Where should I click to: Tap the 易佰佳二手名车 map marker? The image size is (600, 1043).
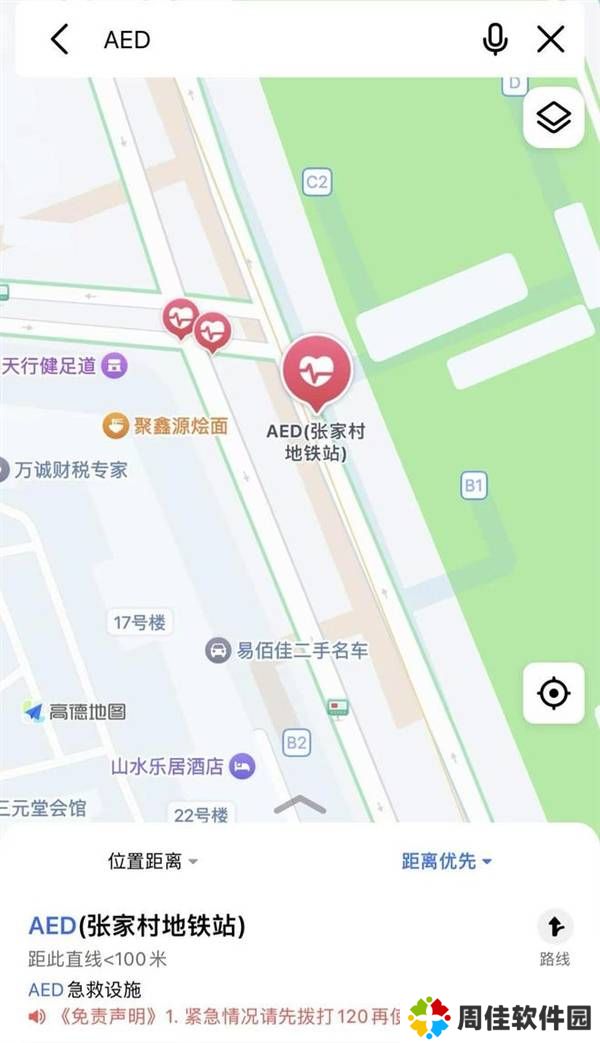[x=217, y=651]
